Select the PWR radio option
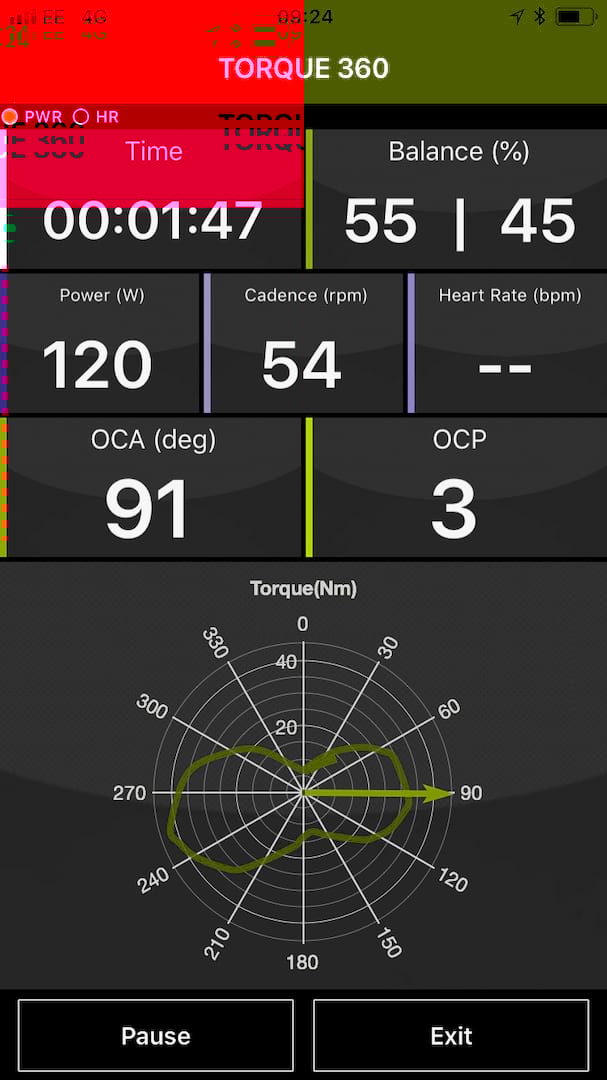 click(10, 117)
